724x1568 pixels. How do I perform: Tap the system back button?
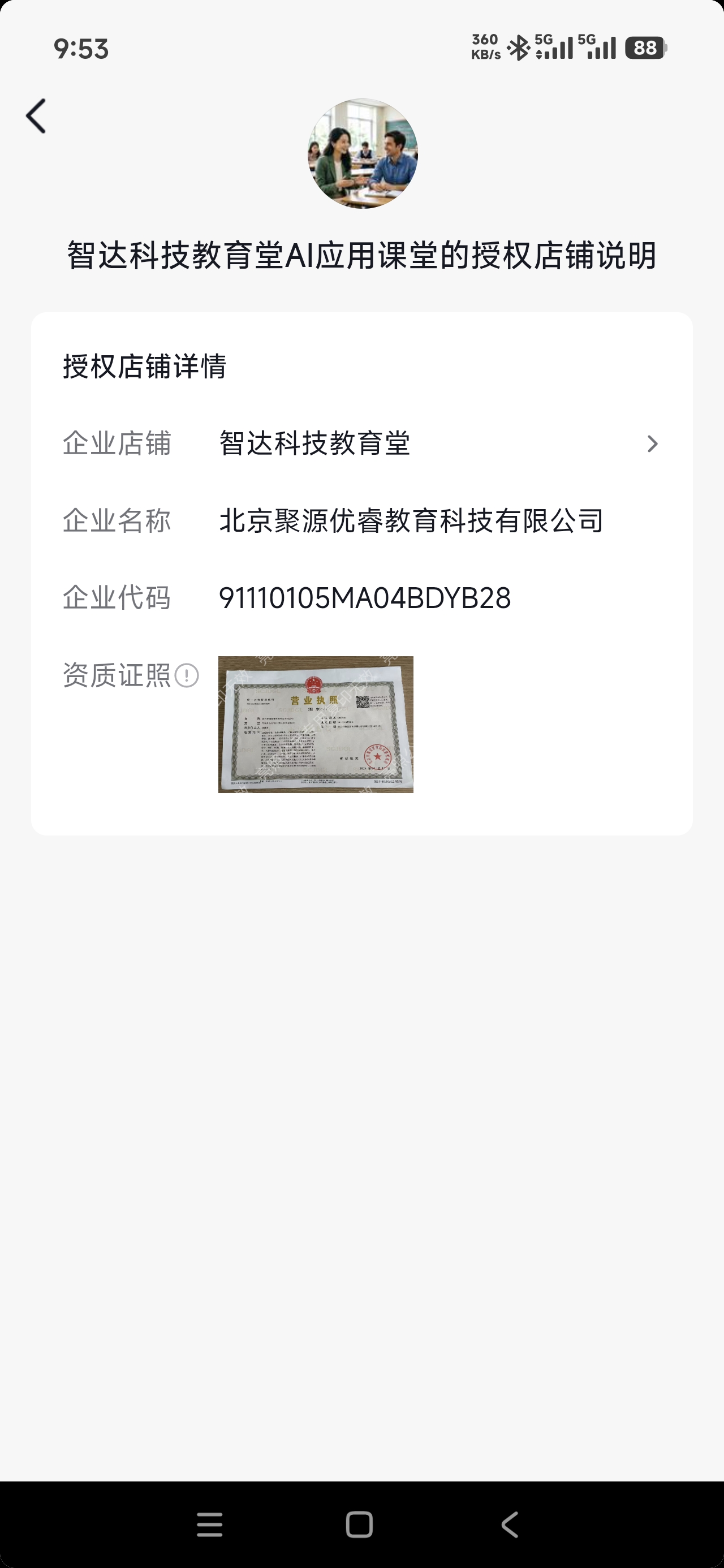[510, 1524]
